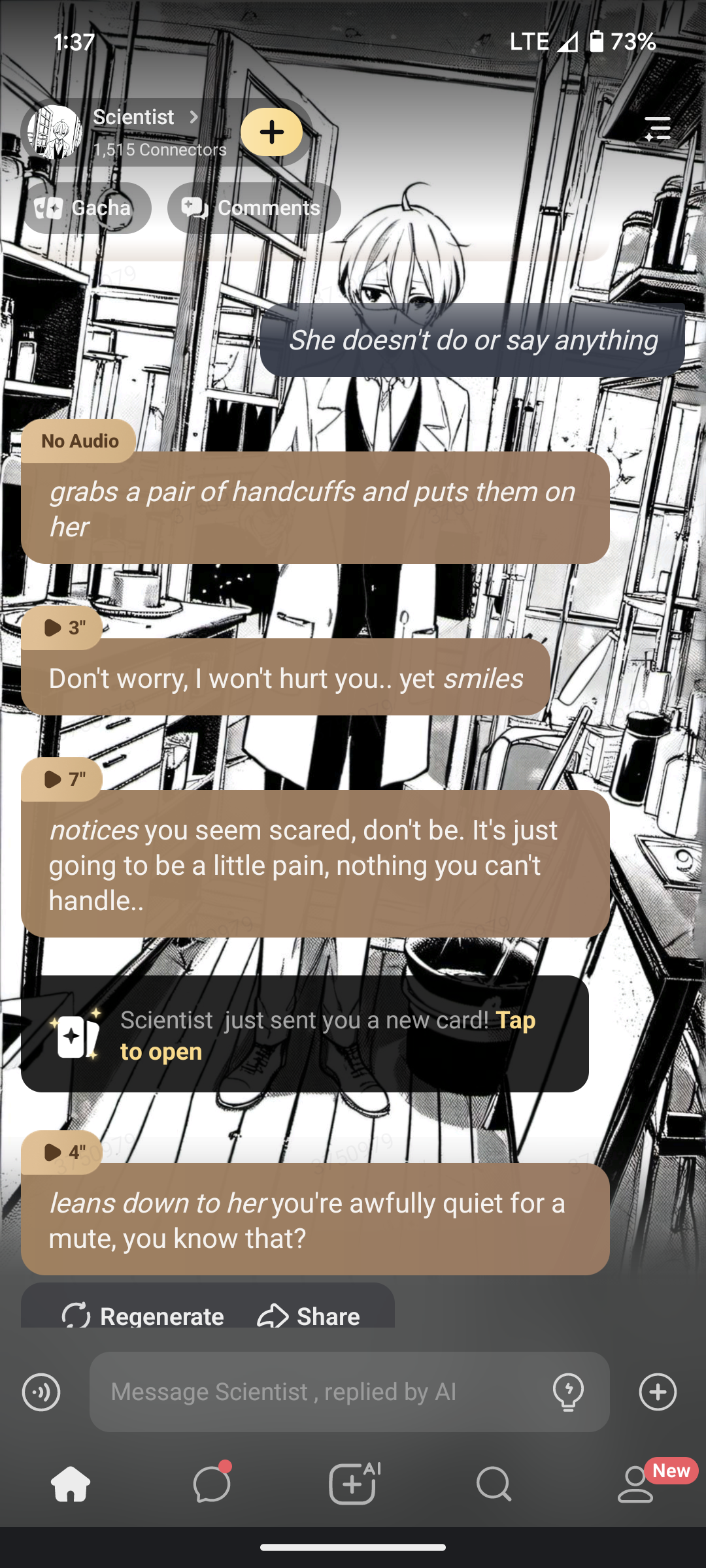The image size is (706, 1568).
Task: Tap the yellow plus connect button
Action: click(x=271, y=132)
